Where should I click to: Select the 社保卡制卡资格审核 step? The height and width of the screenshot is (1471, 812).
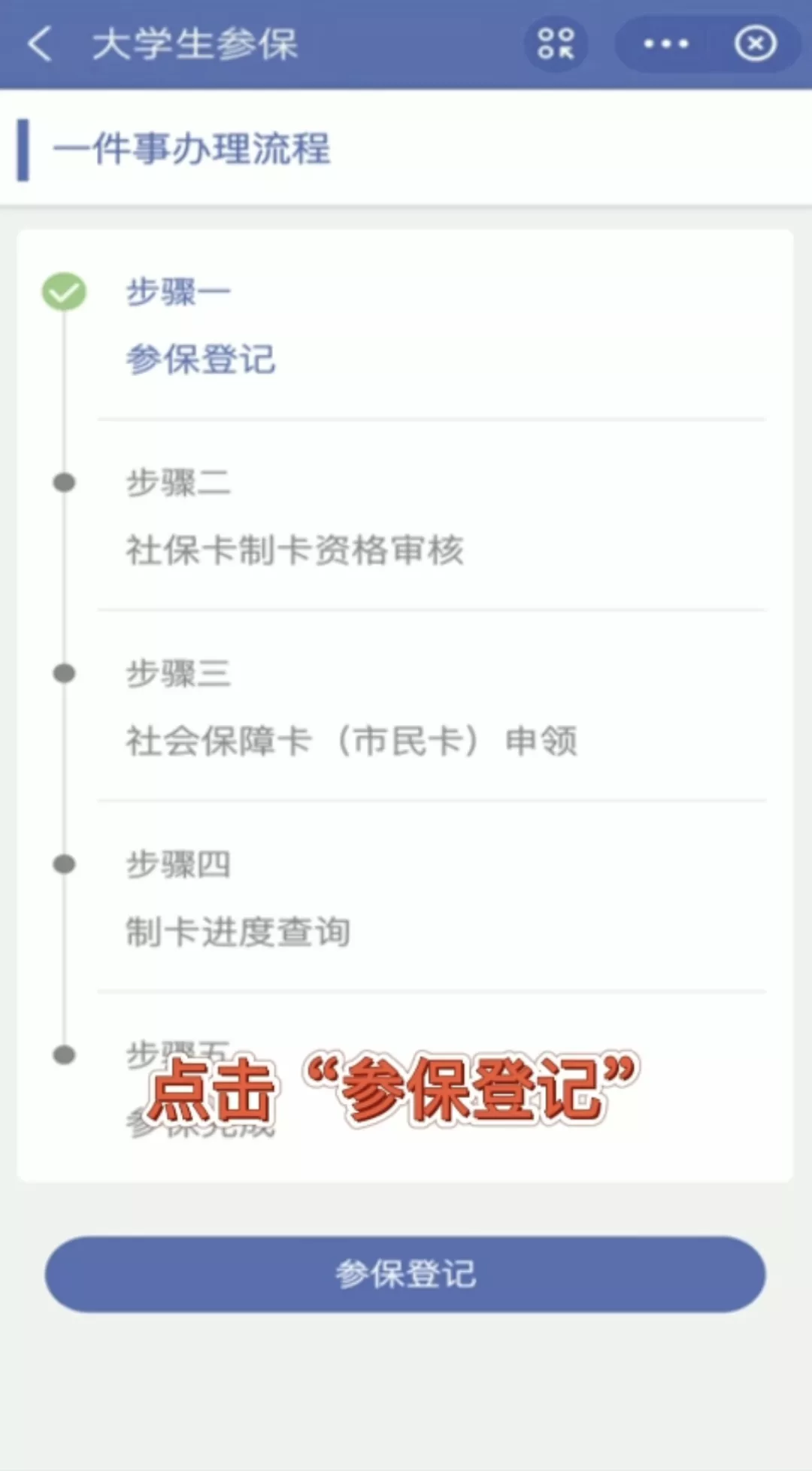coord(296,551)
